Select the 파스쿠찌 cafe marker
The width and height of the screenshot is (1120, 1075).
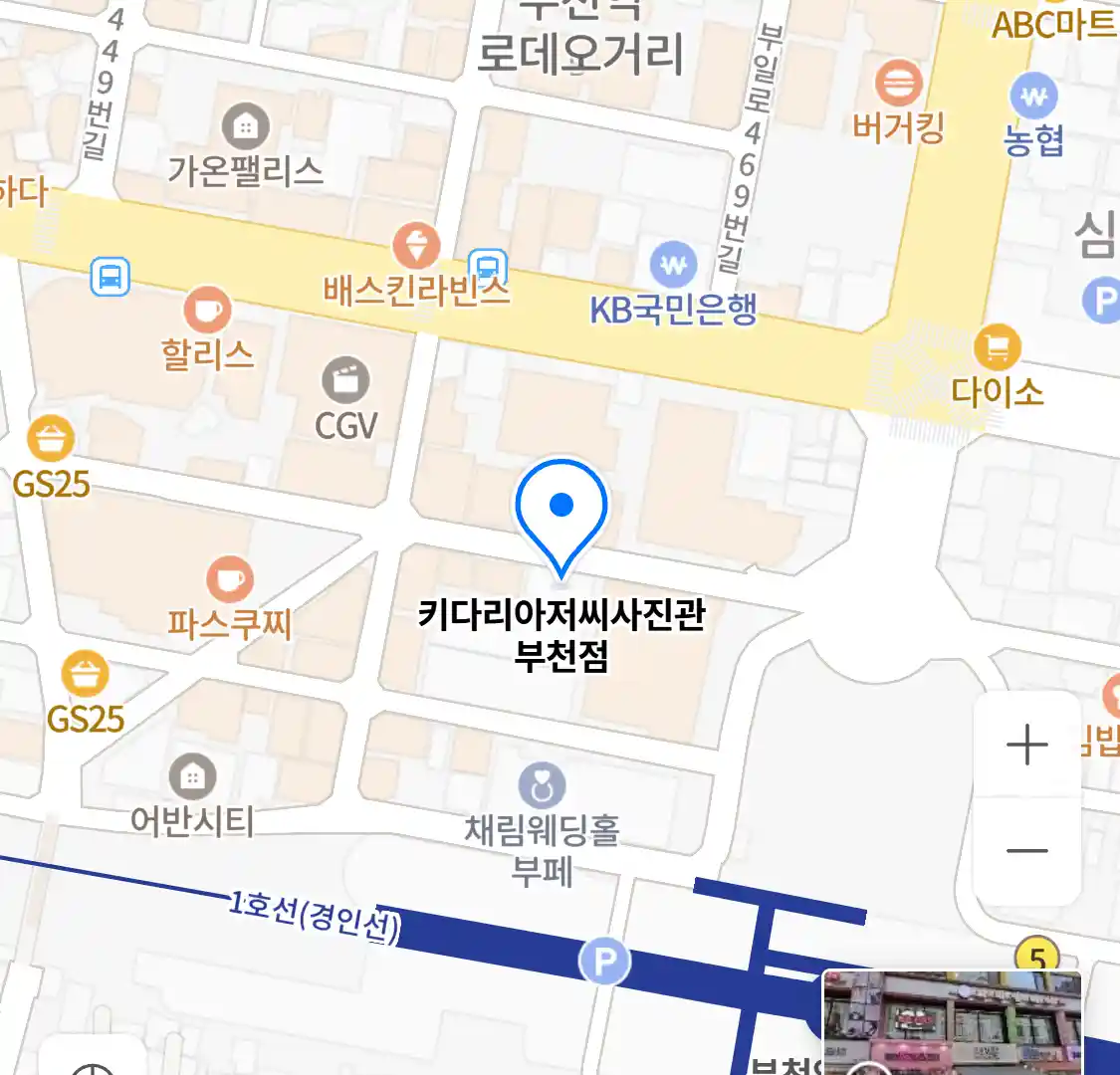click(229, 579)
